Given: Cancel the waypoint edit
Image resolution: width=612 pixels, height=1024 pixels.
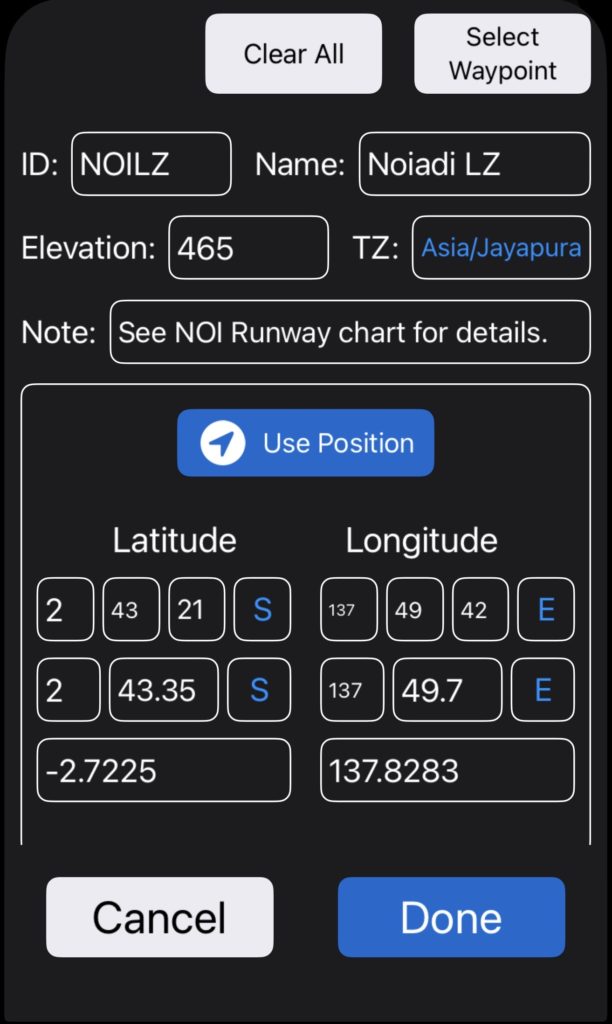Looking at the screenshot, I should 160,917.
